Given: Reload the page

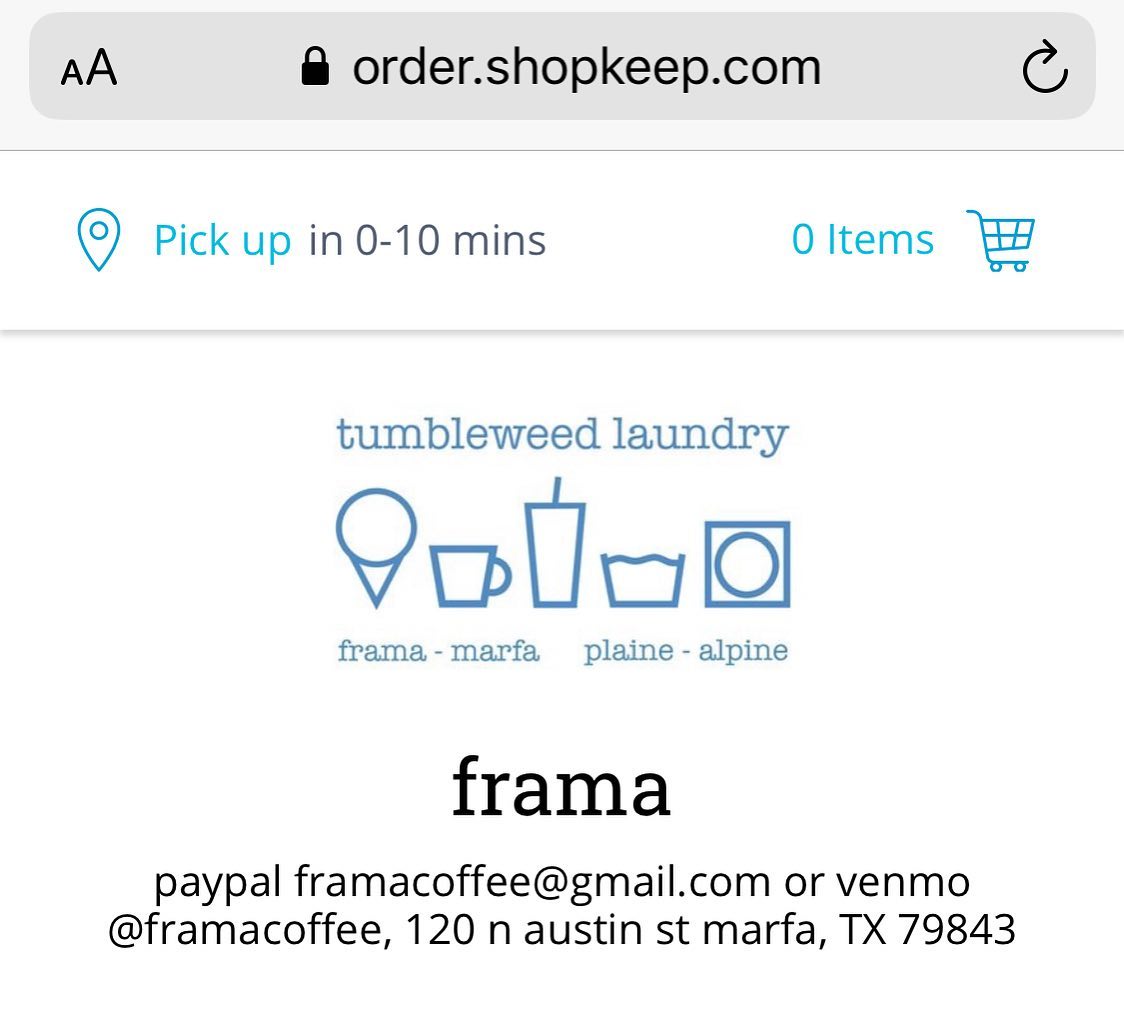Looking at the screenshot, I should 1045,69.
